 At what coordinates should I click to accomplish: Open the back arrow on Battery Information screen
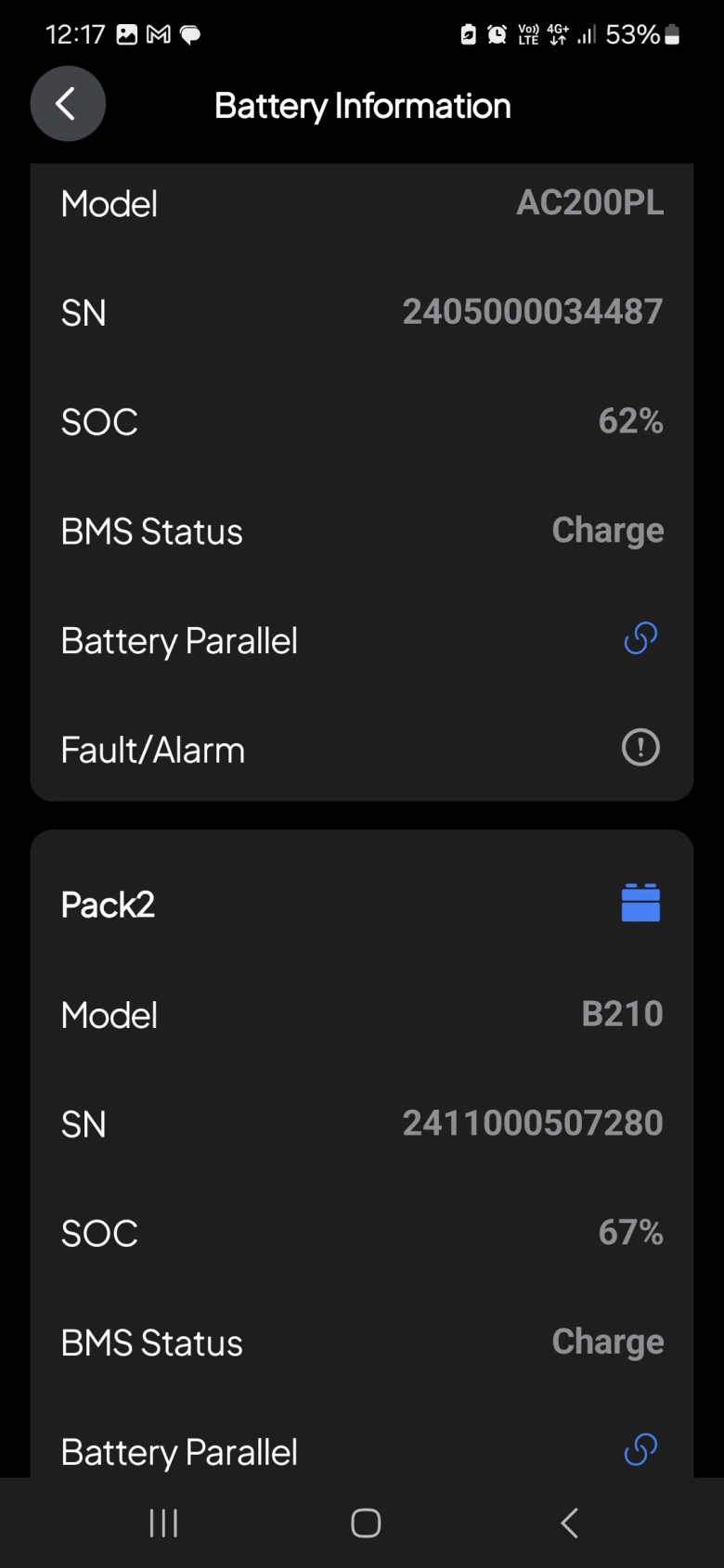tap(67, 104)
